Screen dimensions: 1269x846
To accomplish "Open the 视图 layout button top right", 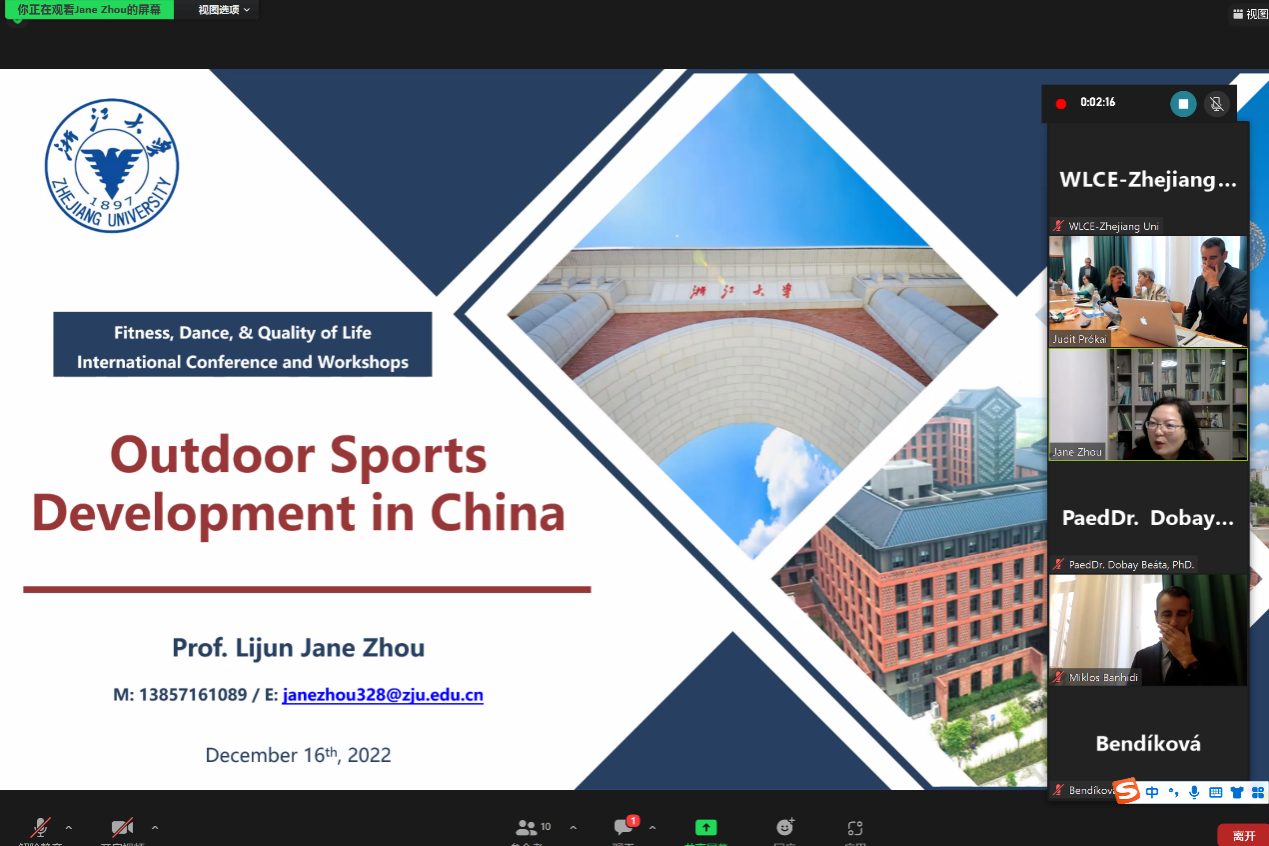I will point(1250,14).
